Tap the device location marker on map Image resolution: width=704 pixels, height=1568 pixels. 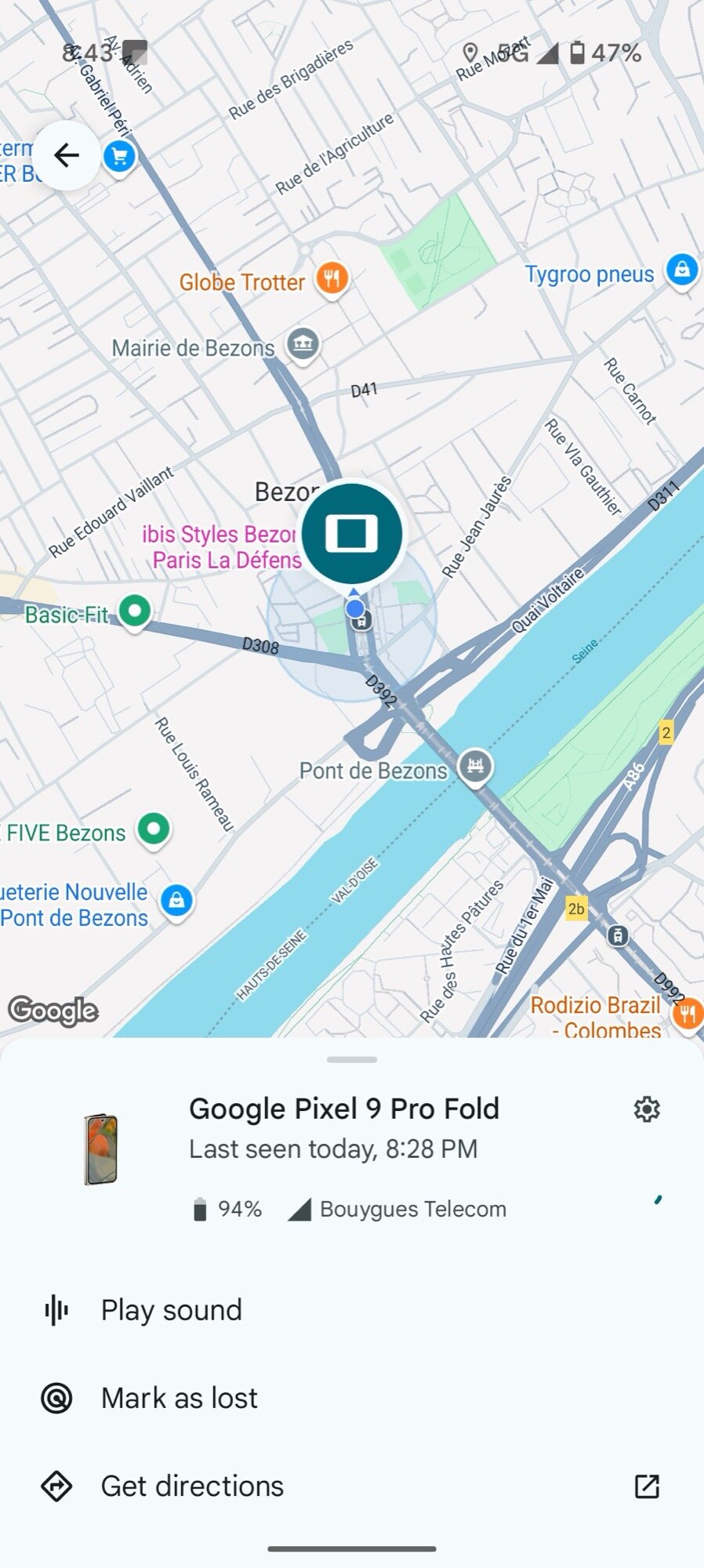click(x=352, y=534)
